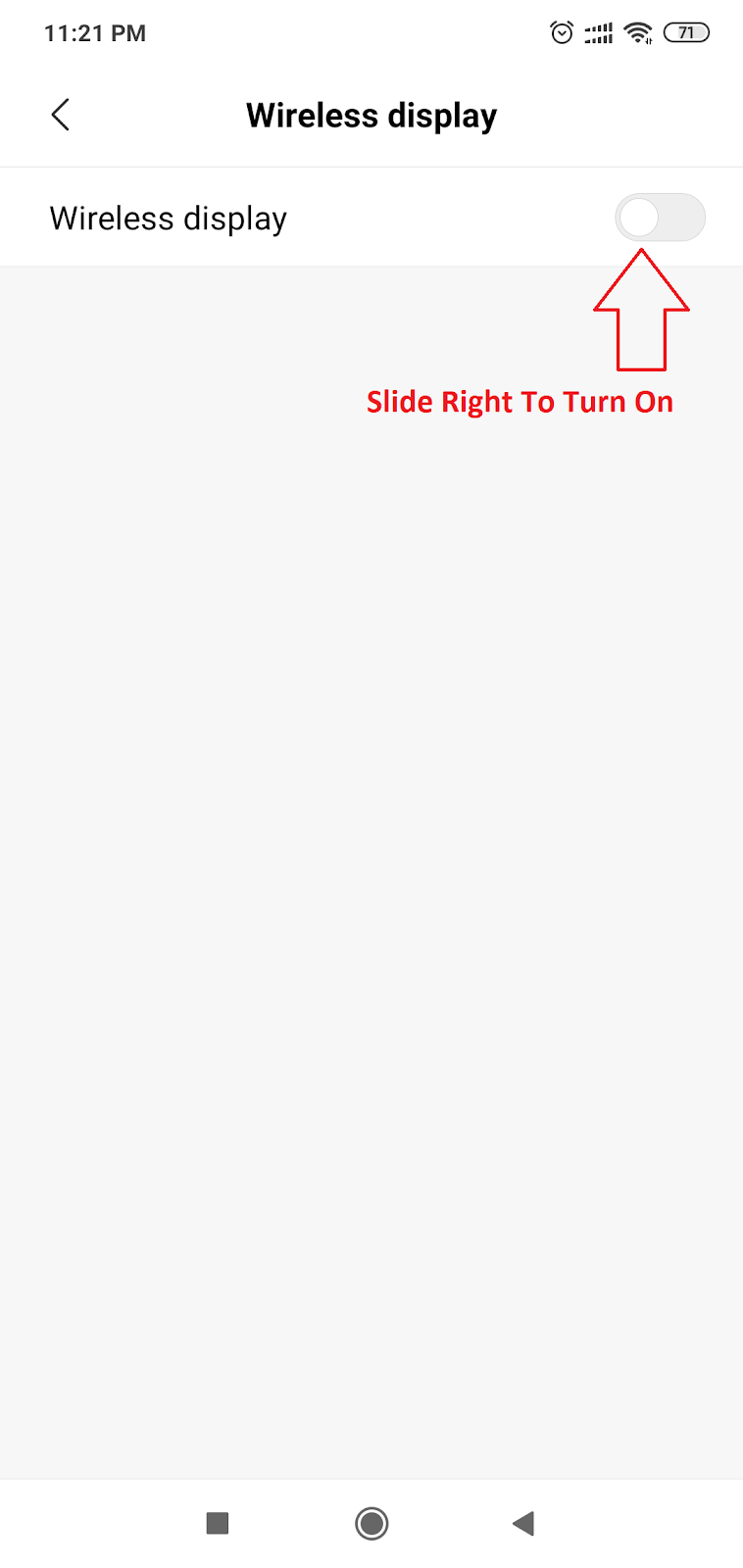Turn on the Wireless display switch
Image resolution: width=743 pixels, height=1568 pixels.
[x=659, y=218]
